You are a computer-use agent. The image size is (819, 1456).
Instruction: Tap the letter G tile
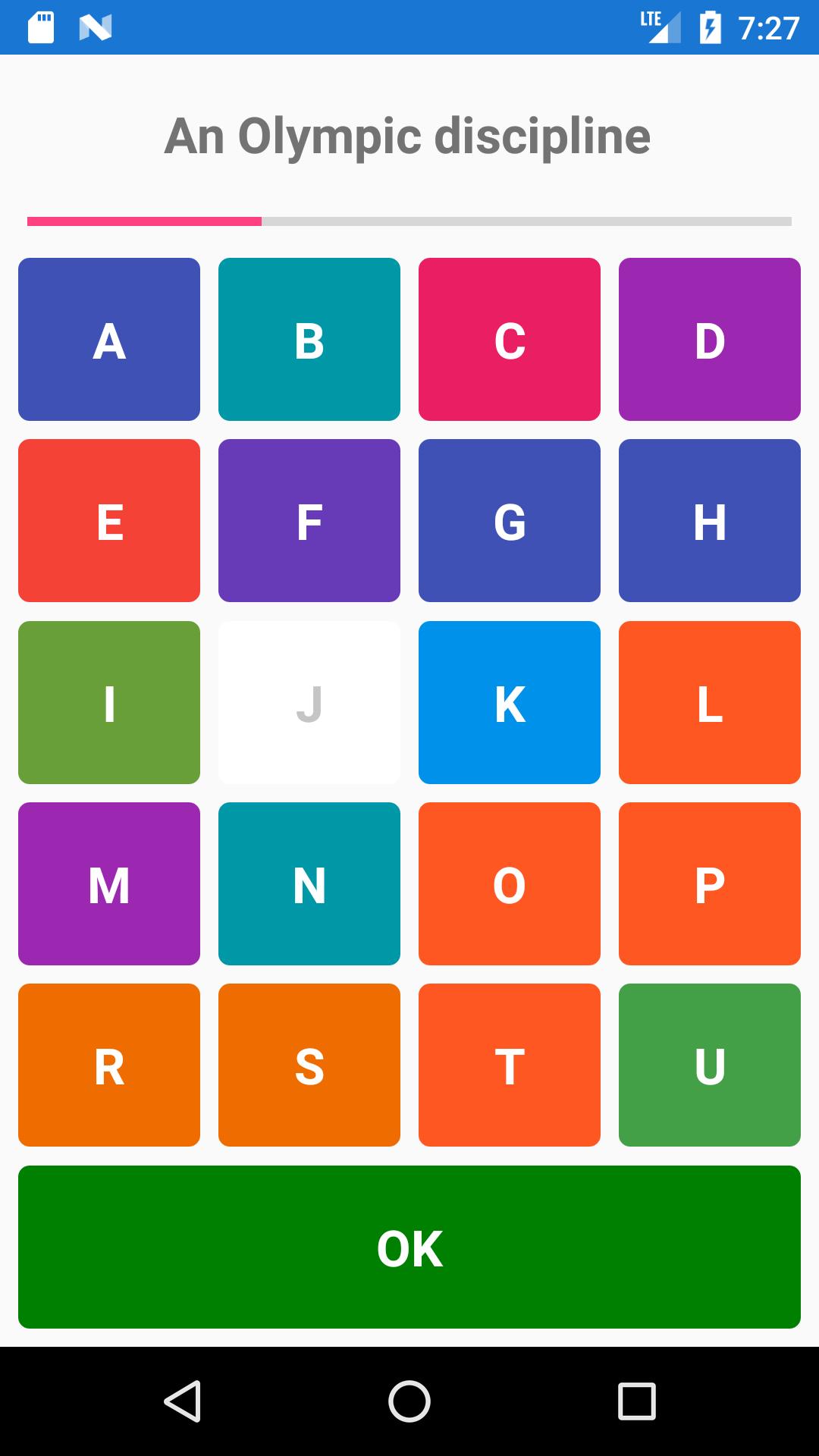[510, 520]
